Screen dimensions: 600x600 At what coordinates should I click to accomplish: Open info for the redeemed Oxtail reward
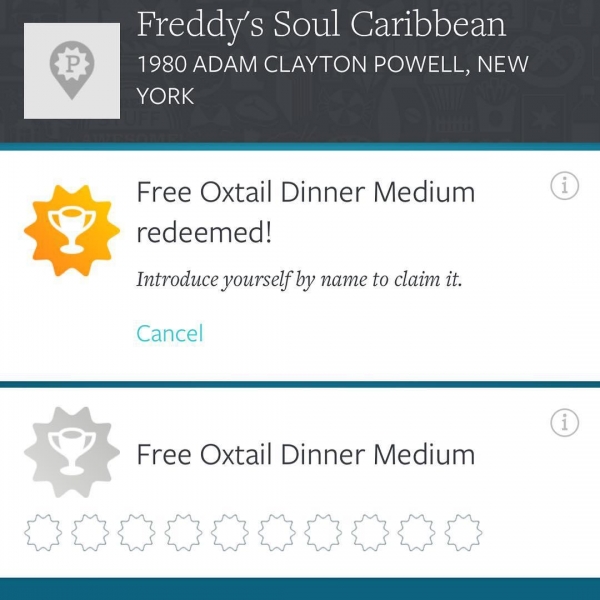pyautogui.click(x=565, y=186)
